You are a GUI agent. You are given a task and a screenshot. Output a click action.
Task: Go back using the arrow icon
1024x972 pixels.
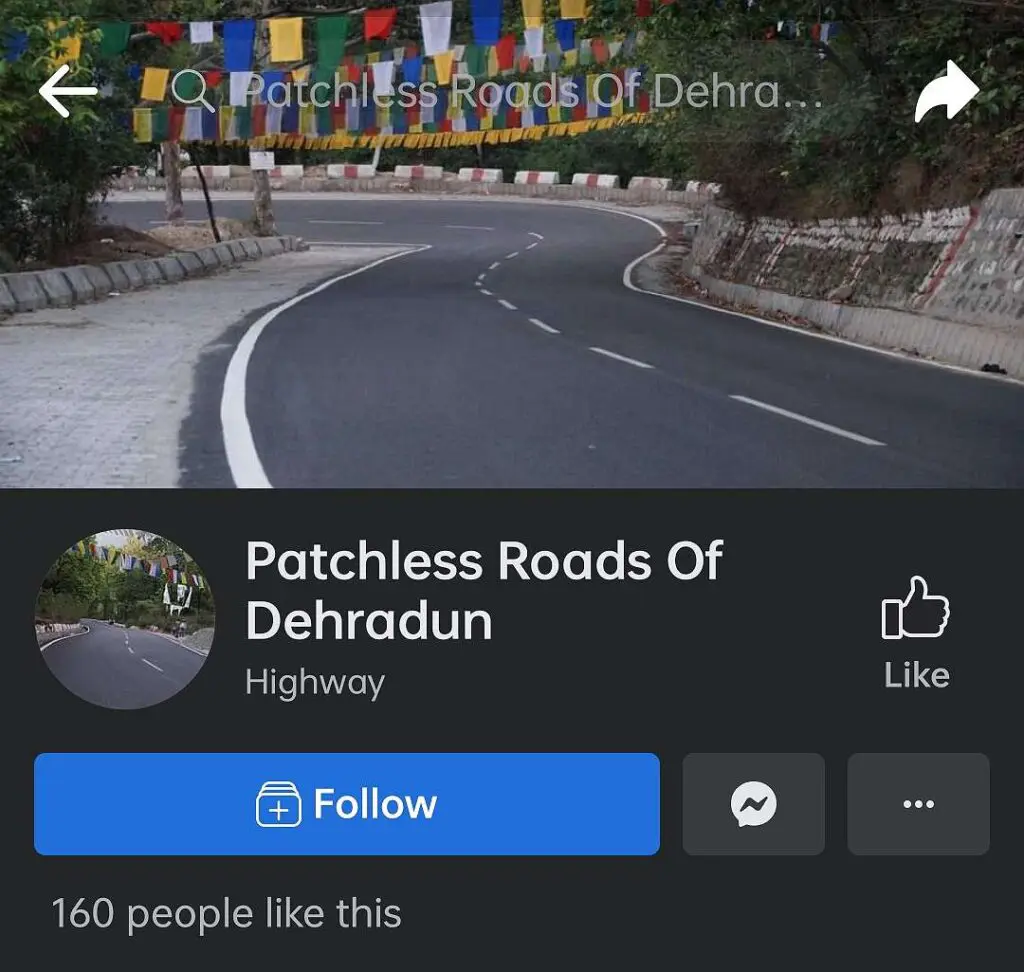pyautogui.click(x=68, y=90)
